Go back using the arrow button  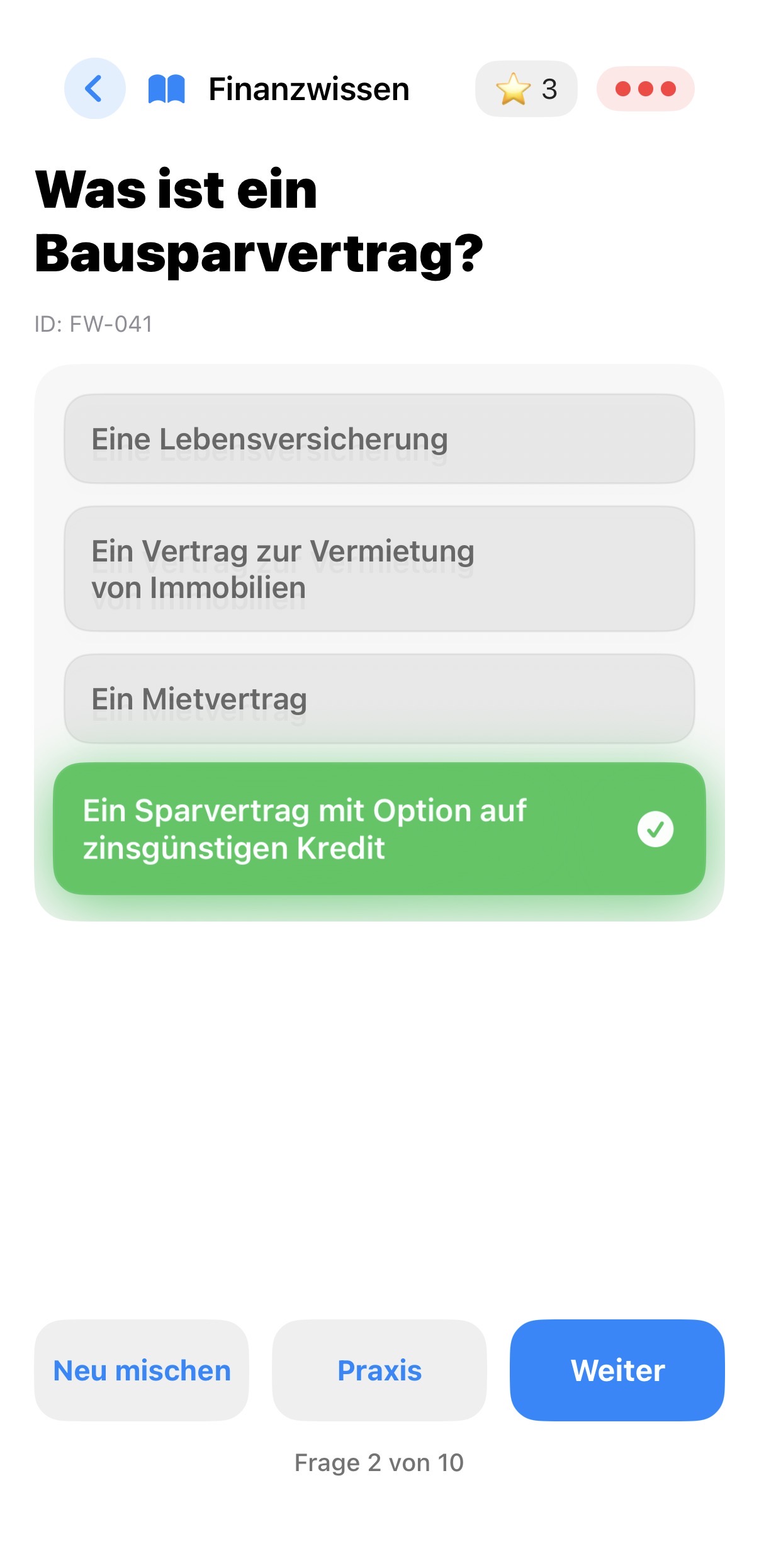pos(94,89)
